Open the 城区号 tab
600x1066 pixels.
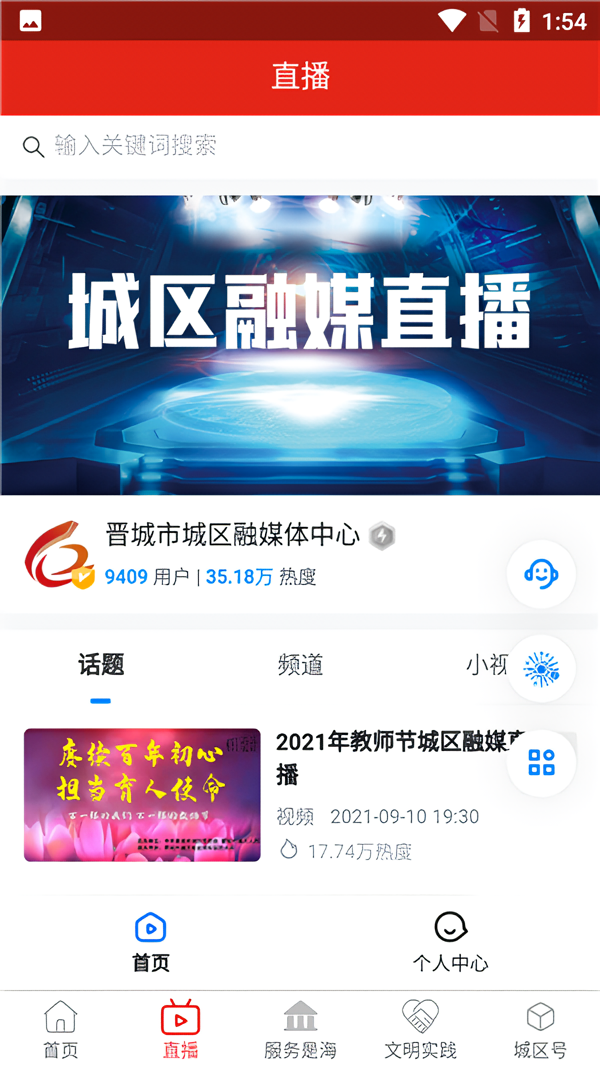click(x=540, y=1030)
